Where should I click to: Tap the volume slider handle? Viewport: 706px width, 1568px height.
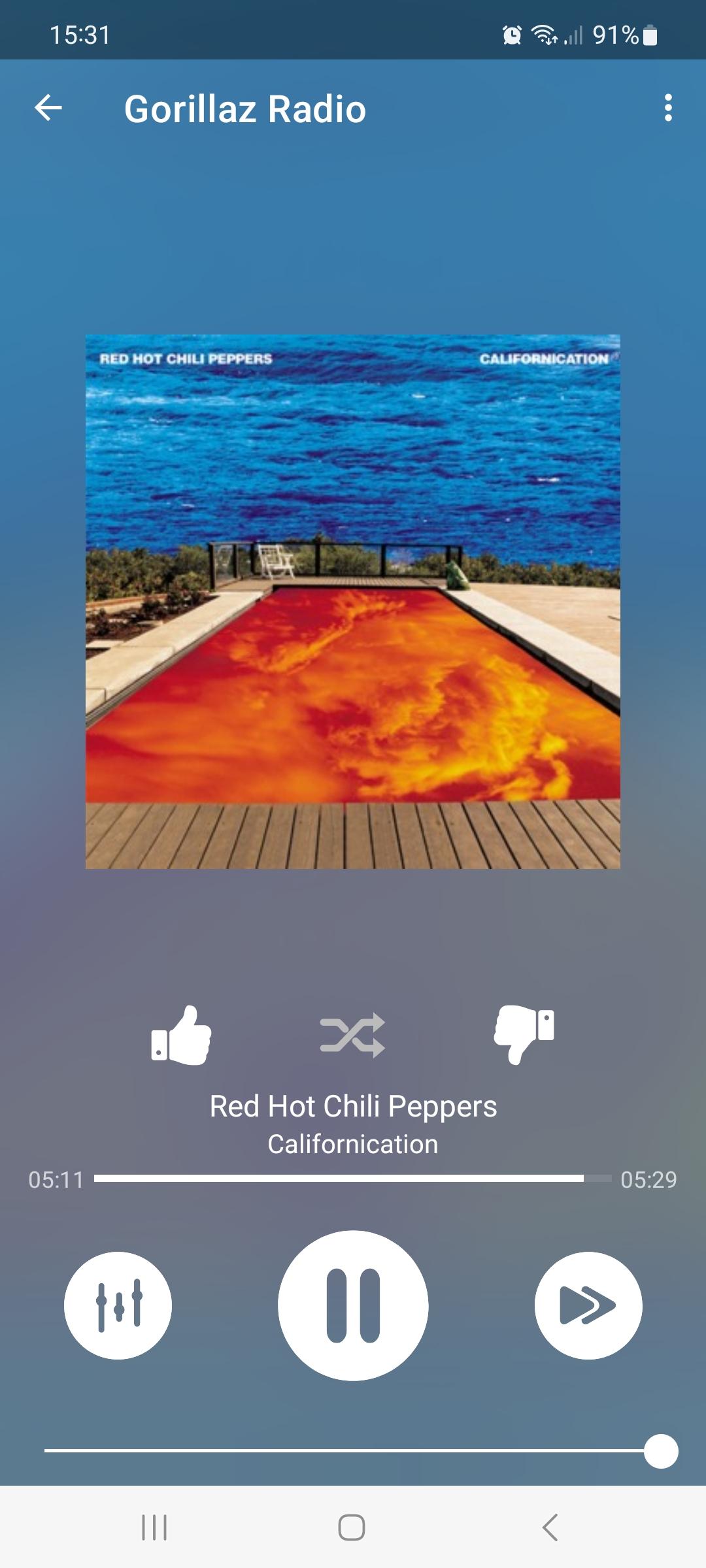[x=661, y=1451]
